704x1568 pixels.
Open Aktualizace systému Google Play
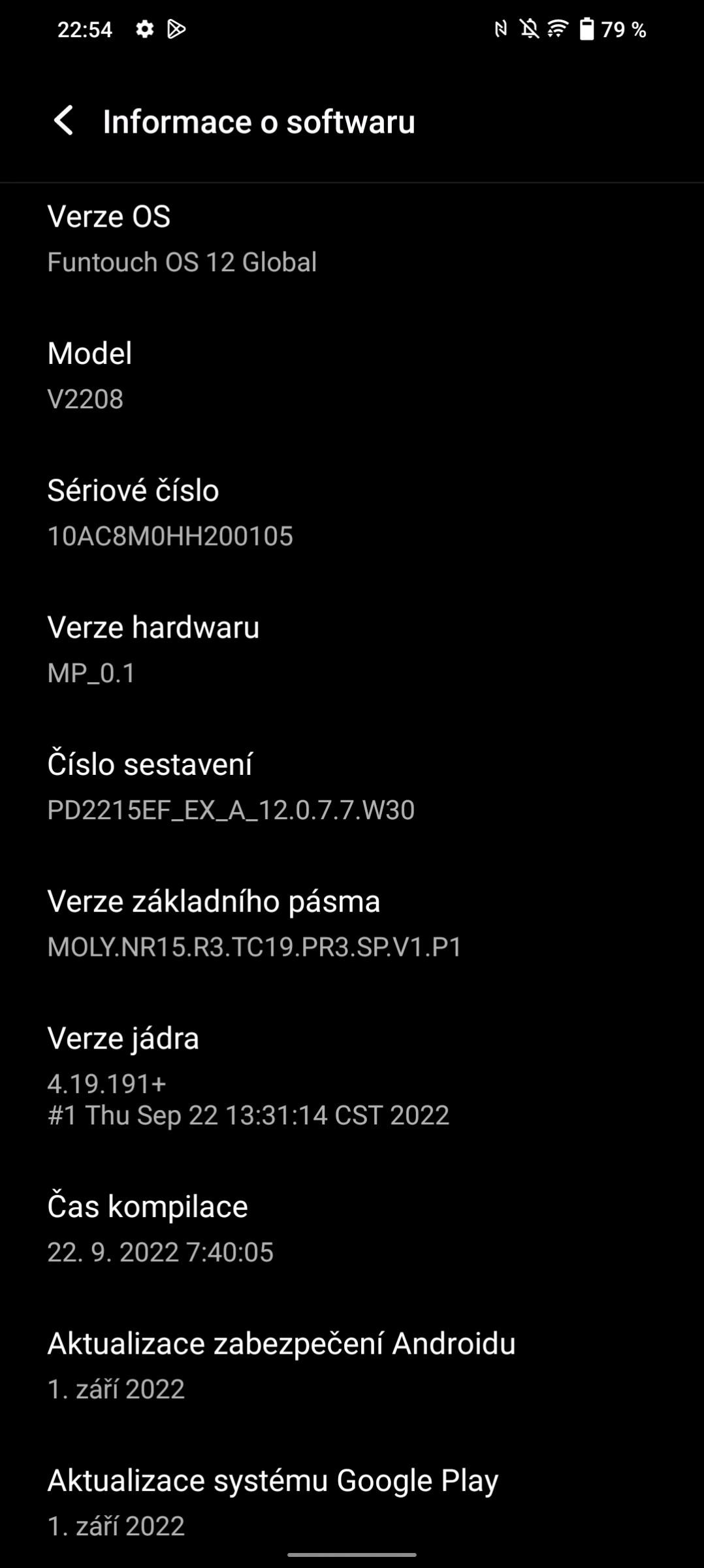point(352,1501)
